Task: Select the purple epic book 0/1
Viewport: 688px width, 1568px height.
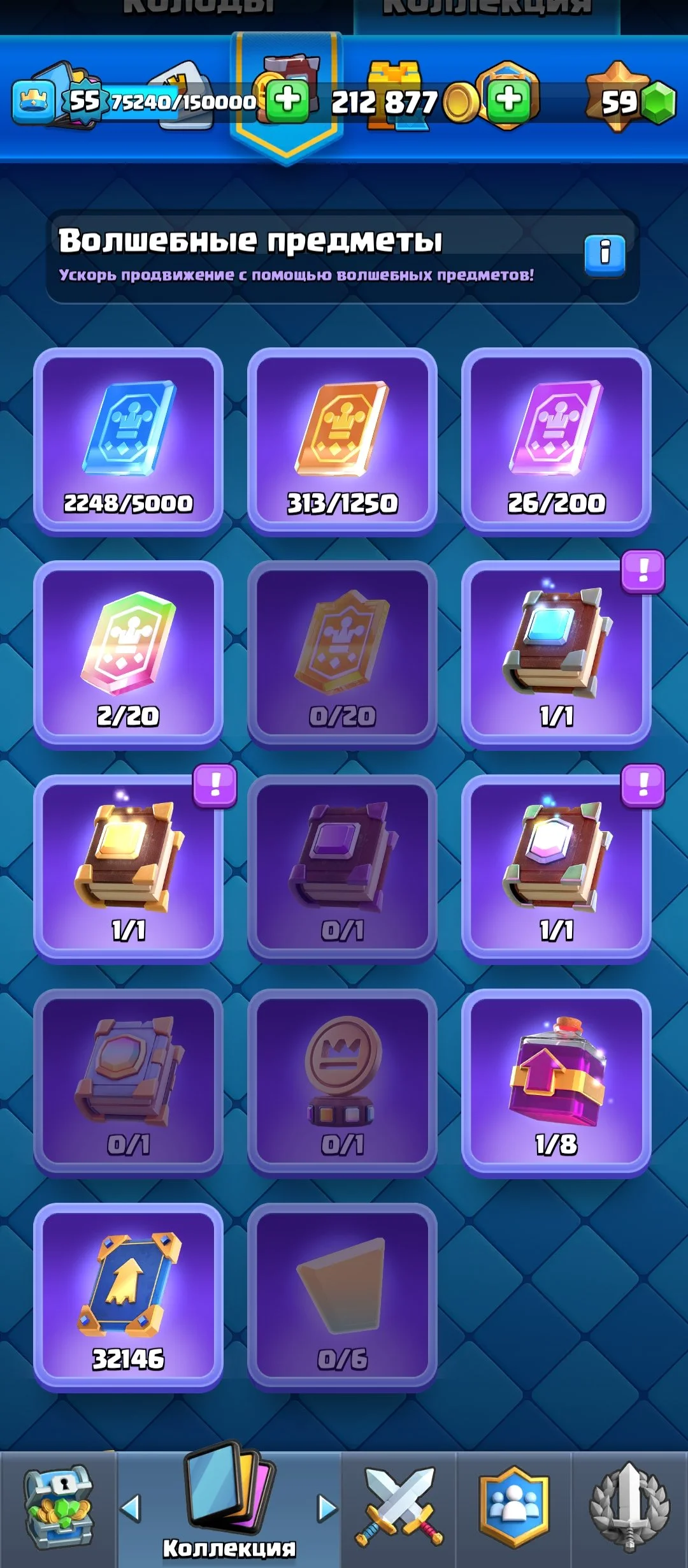Action: [342, 869]
